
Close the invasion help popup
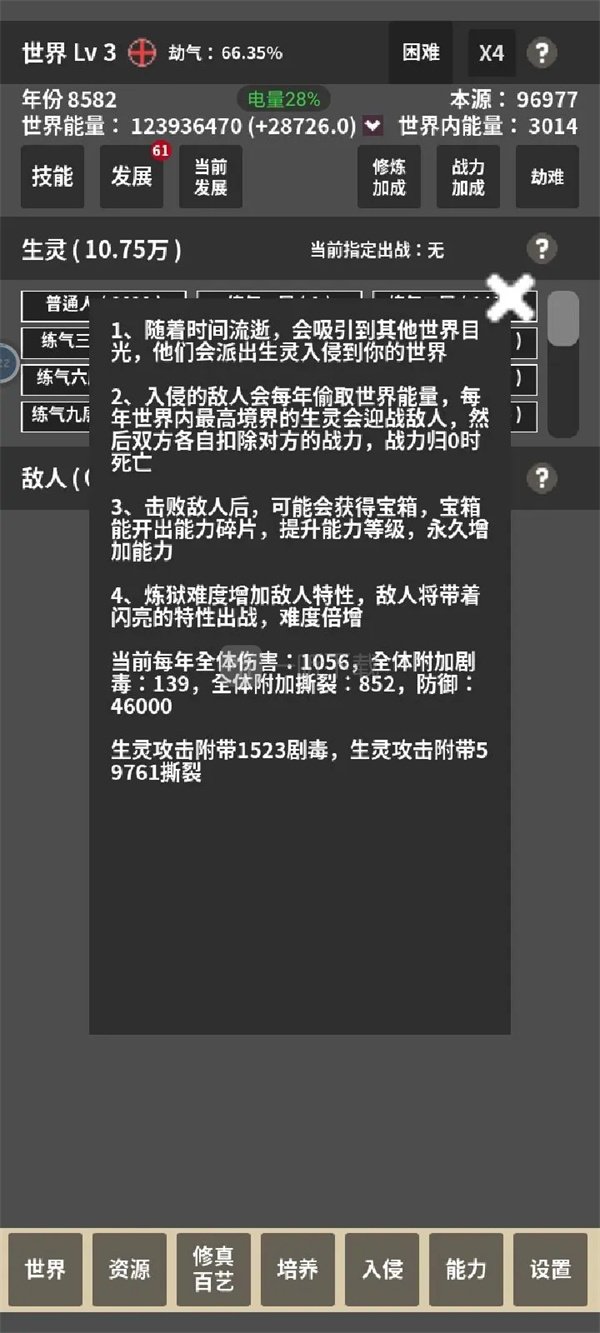(x=511, y=297)
